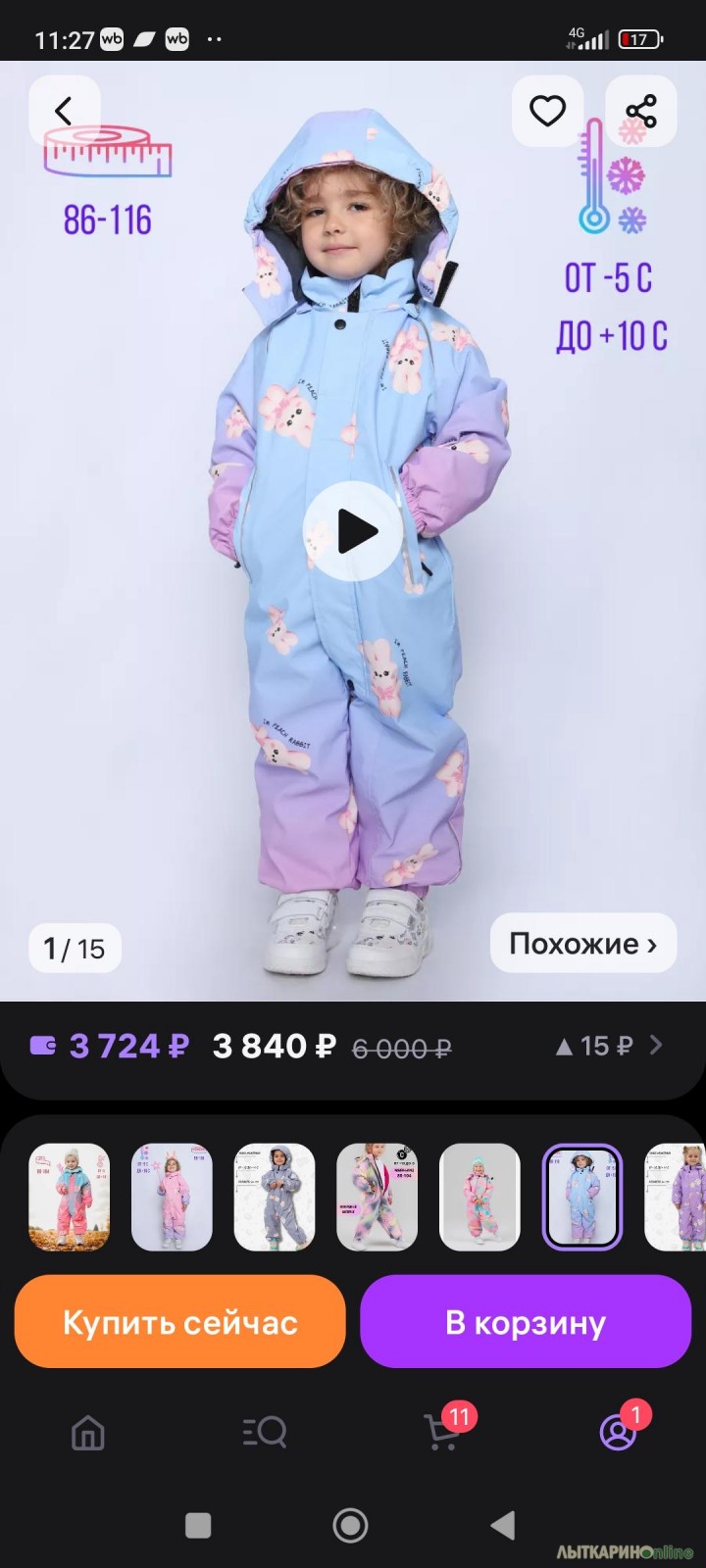
Task: Select the pink and blue color variant thumbnail
Action: [x=69, y=1198]
